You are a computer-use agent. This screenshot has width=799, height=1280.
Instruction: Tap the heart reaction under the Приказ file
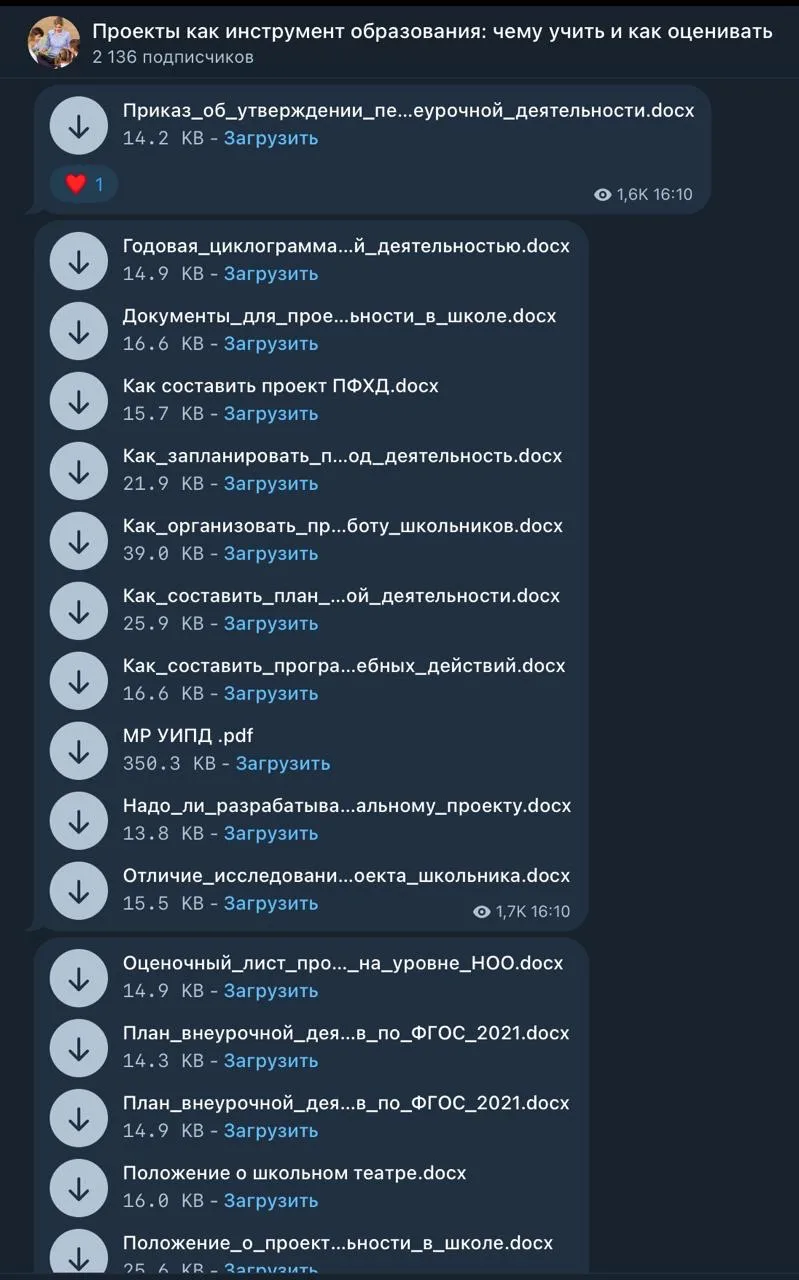(84, 184)
